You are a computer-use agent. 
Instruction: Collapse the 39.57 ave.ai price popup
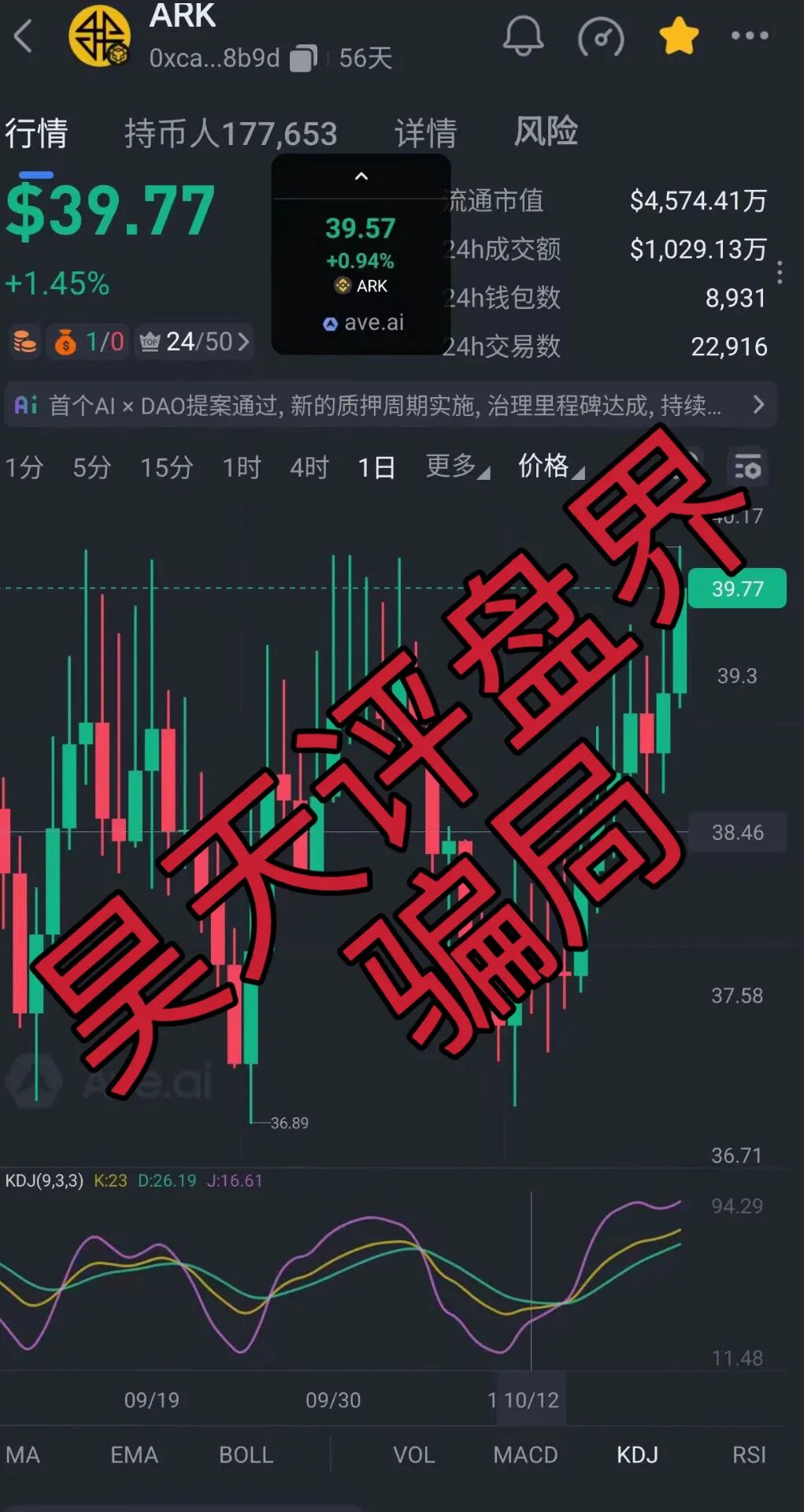tap(361, 176)
